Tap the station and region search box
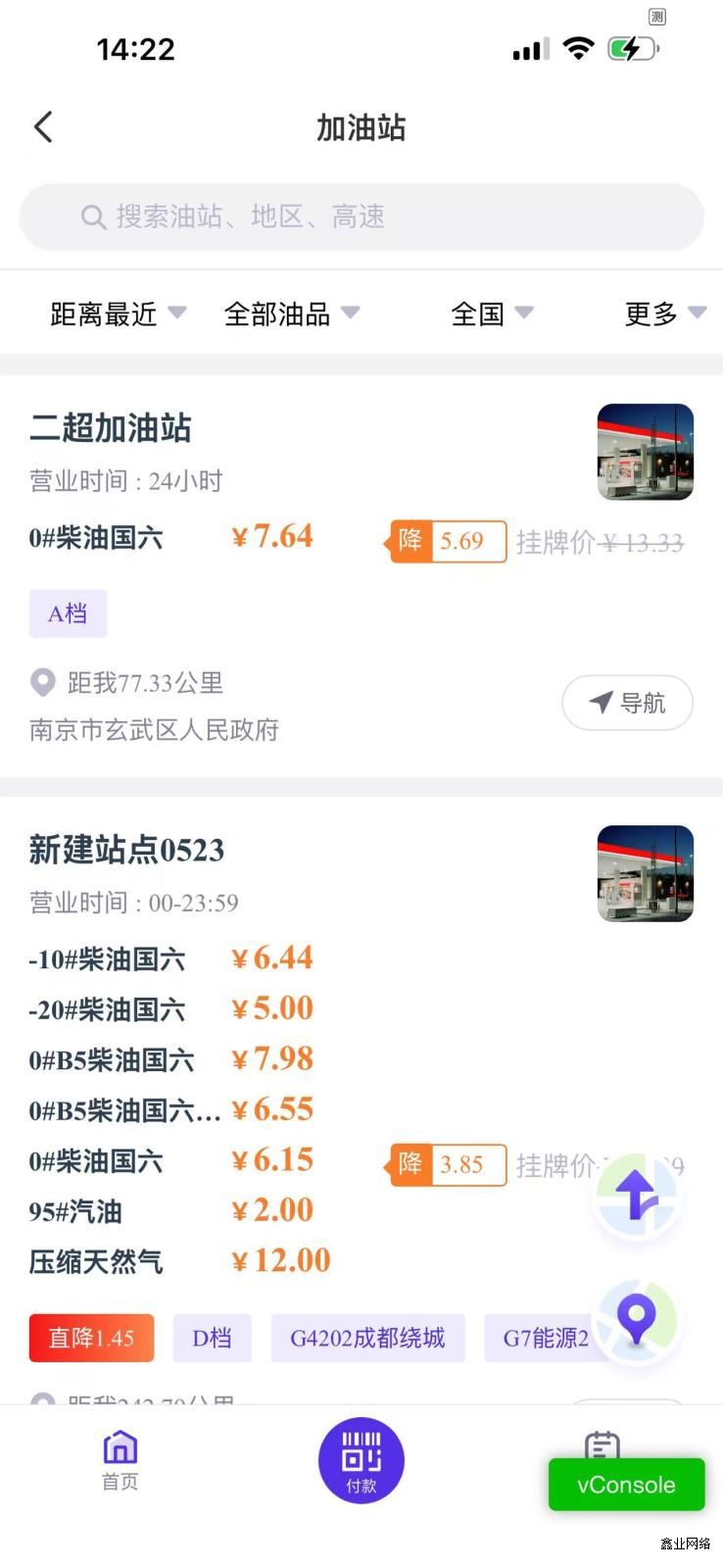The height and width of the screenshot is (1568, 723). pos(361,217)
